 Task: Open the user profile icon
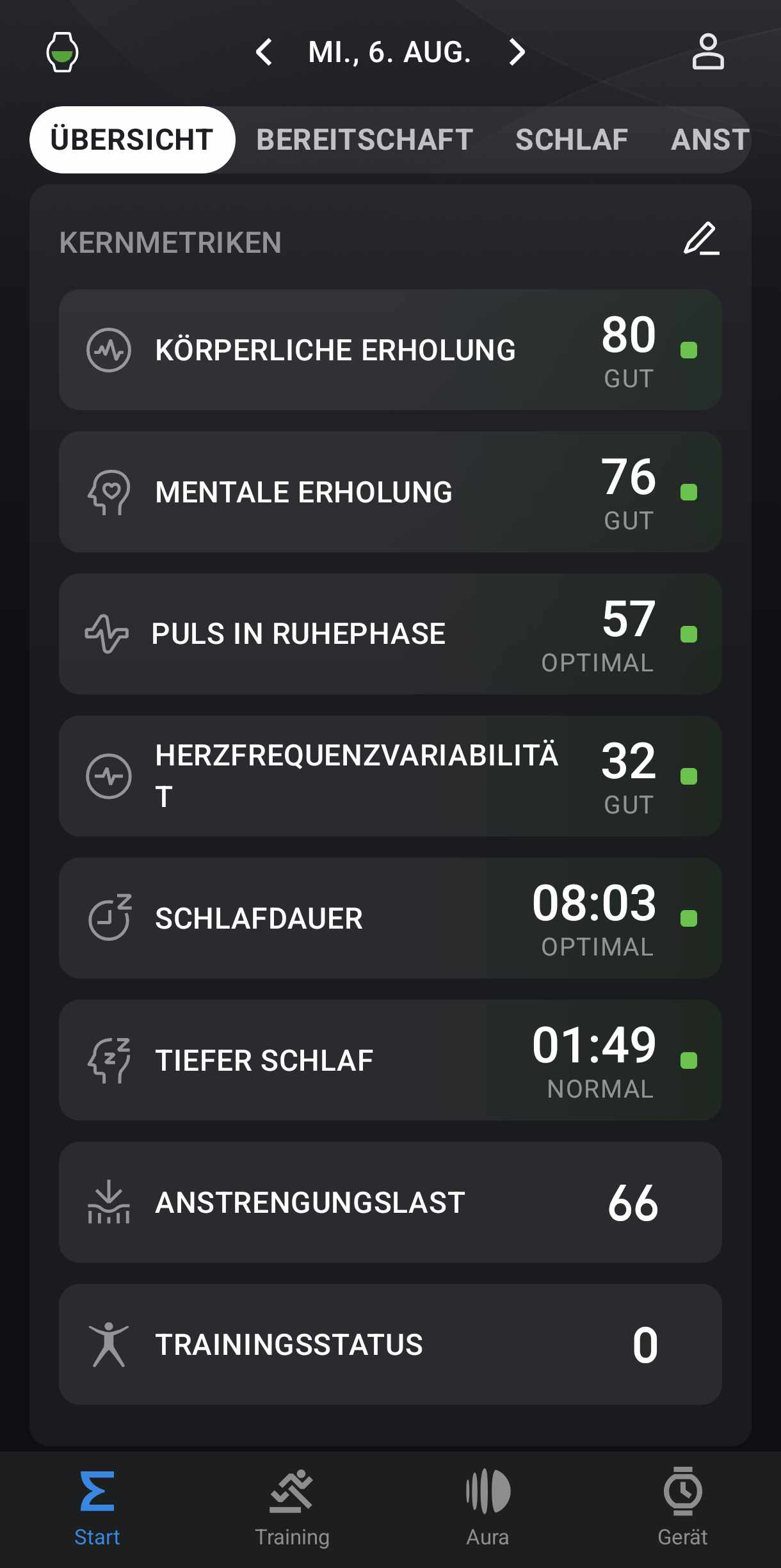(x=707, y=52)
